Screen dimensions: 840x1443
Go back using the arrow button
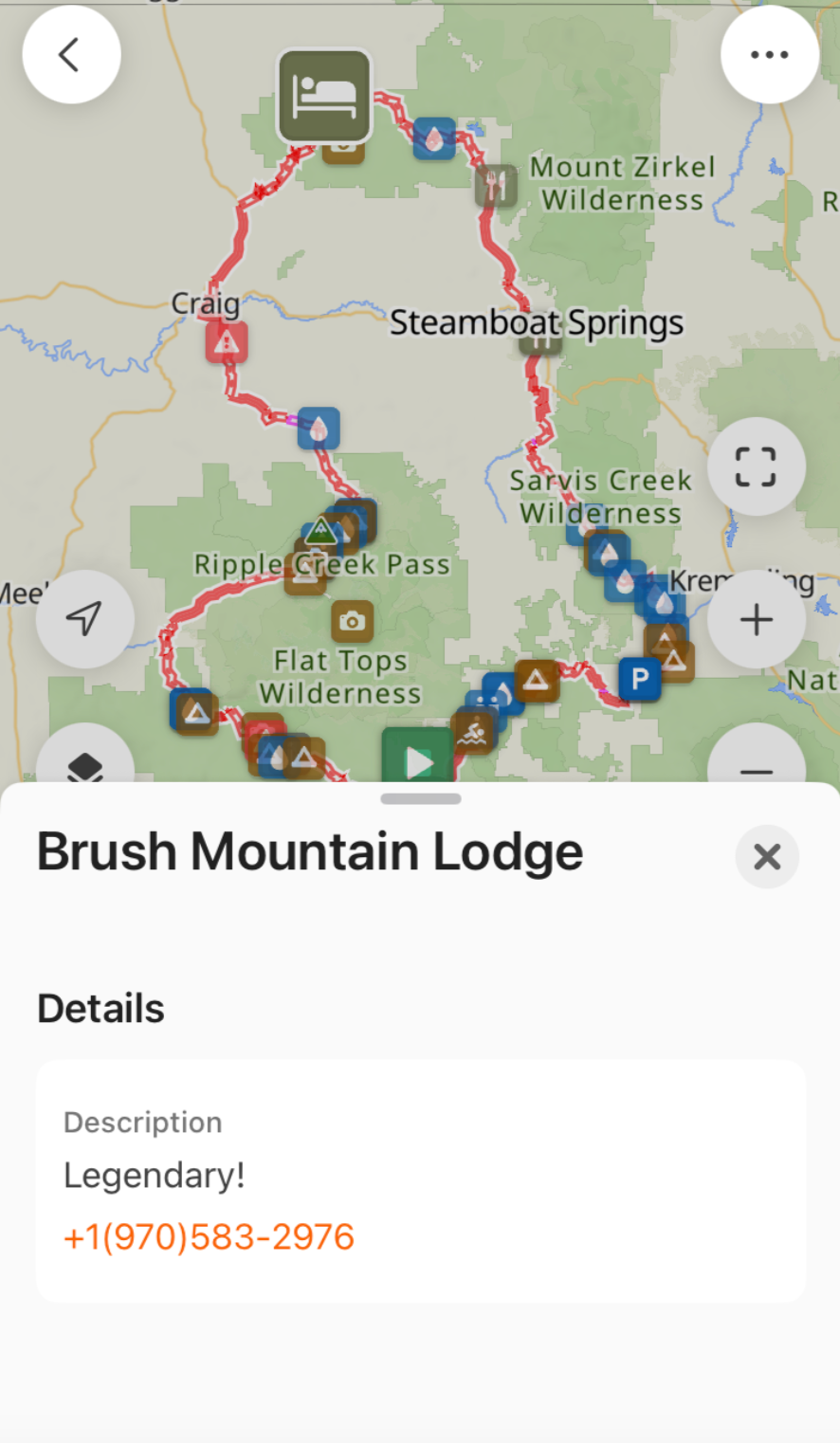tap(71, 55)
